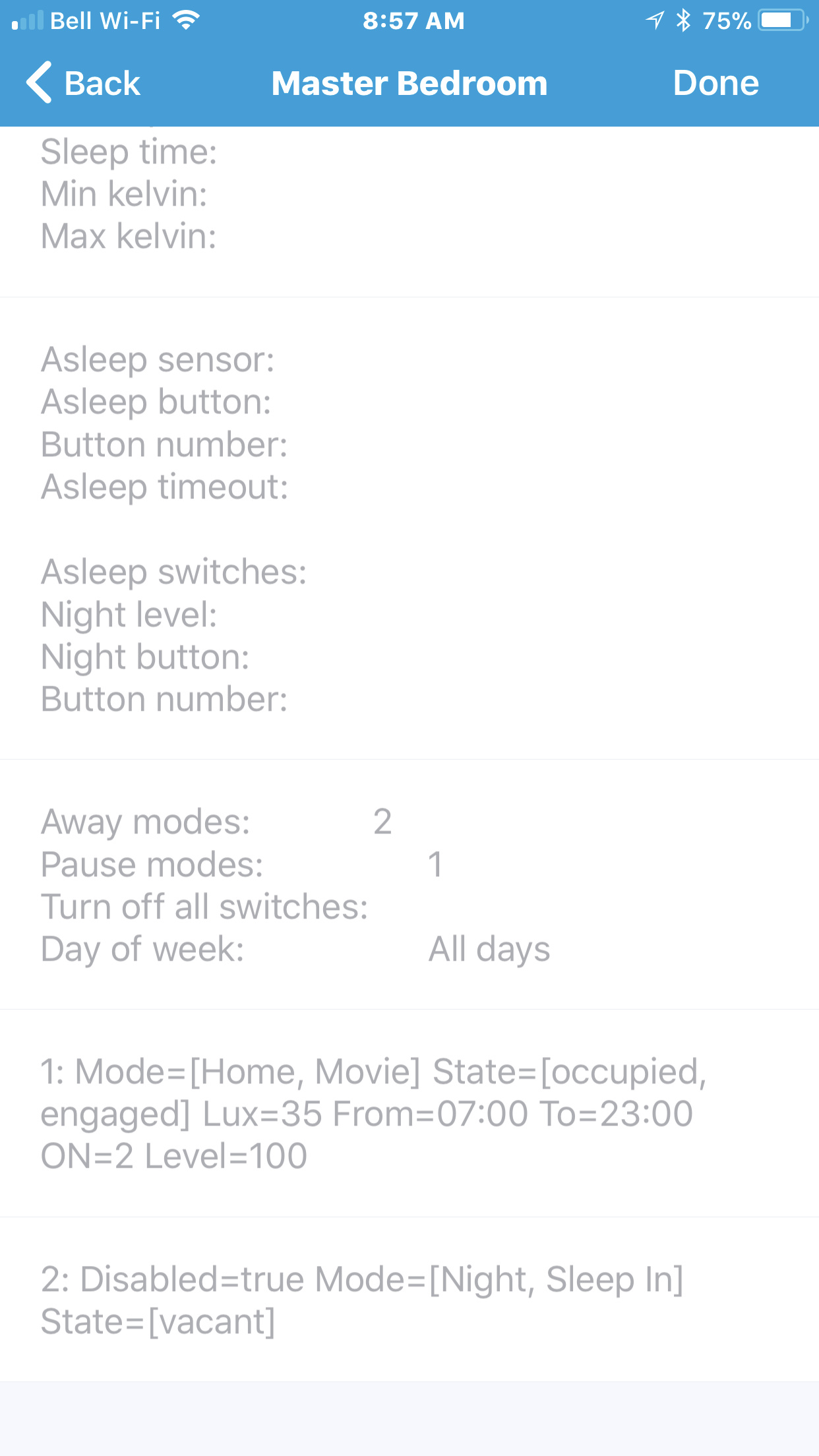Open the Asleep sensor settings section
Viewport: 819px width, 1456px height.
(x=409, y=528)
